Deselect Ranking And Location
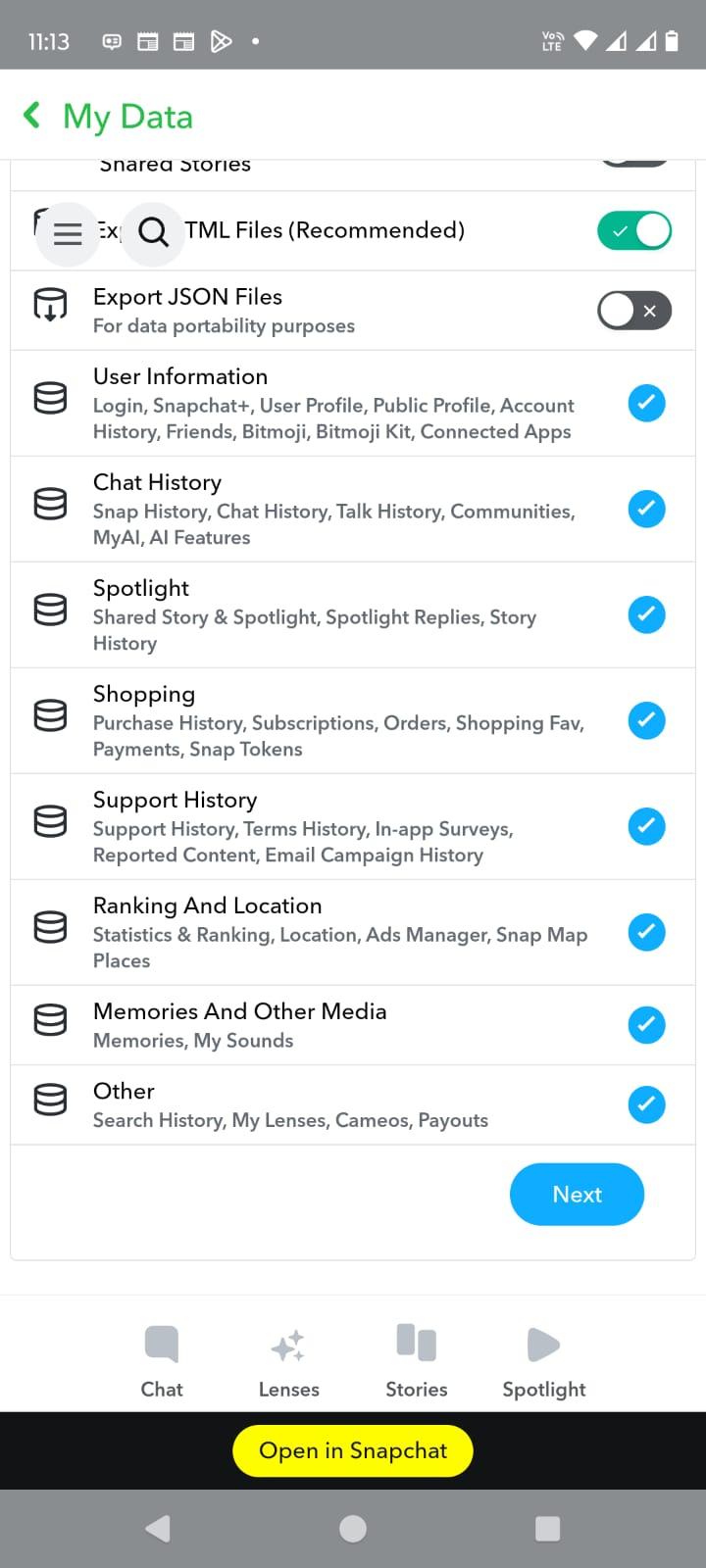This screenshot has width=706, height=1568. point(646,932)
